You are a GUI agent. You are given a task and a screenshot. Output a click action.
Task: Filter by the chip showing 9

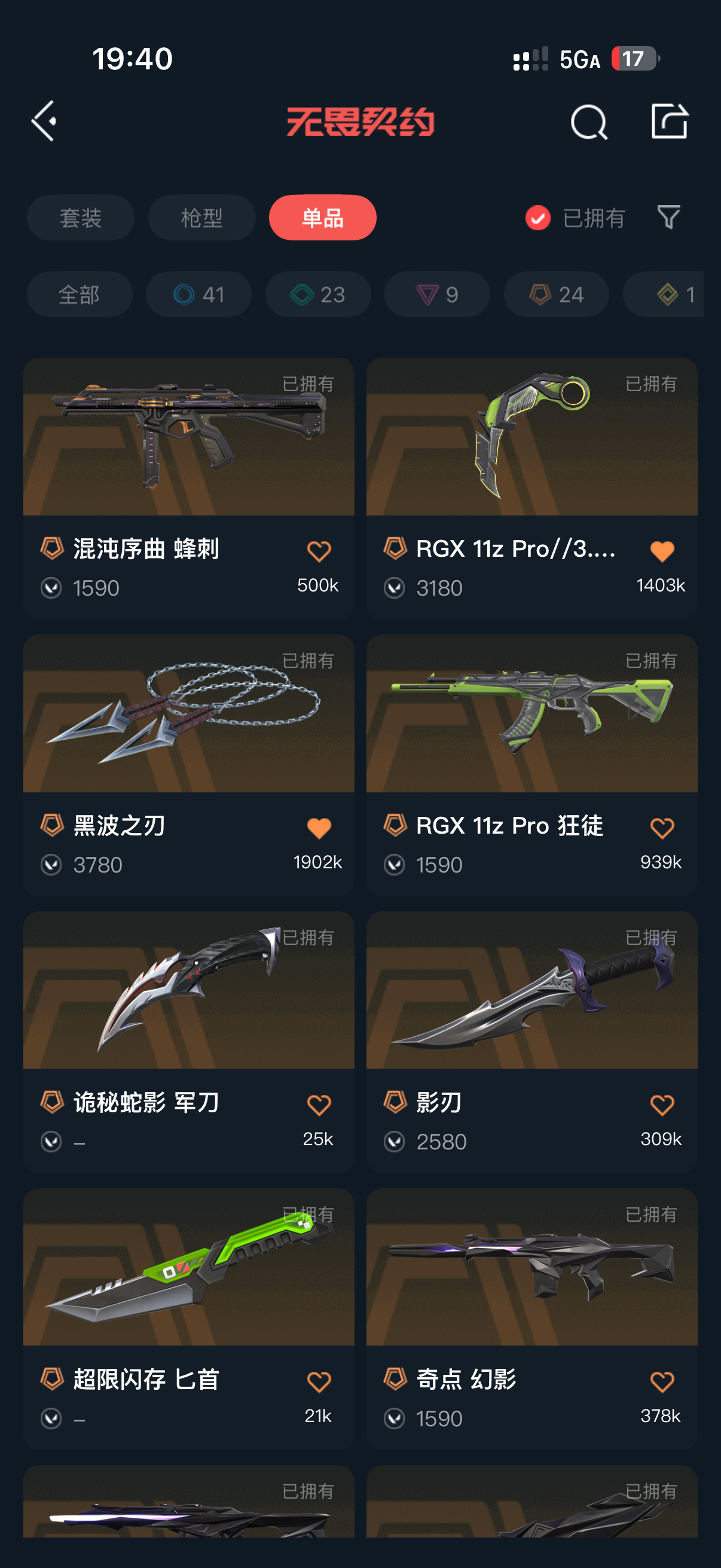click(x=437, y=294)
